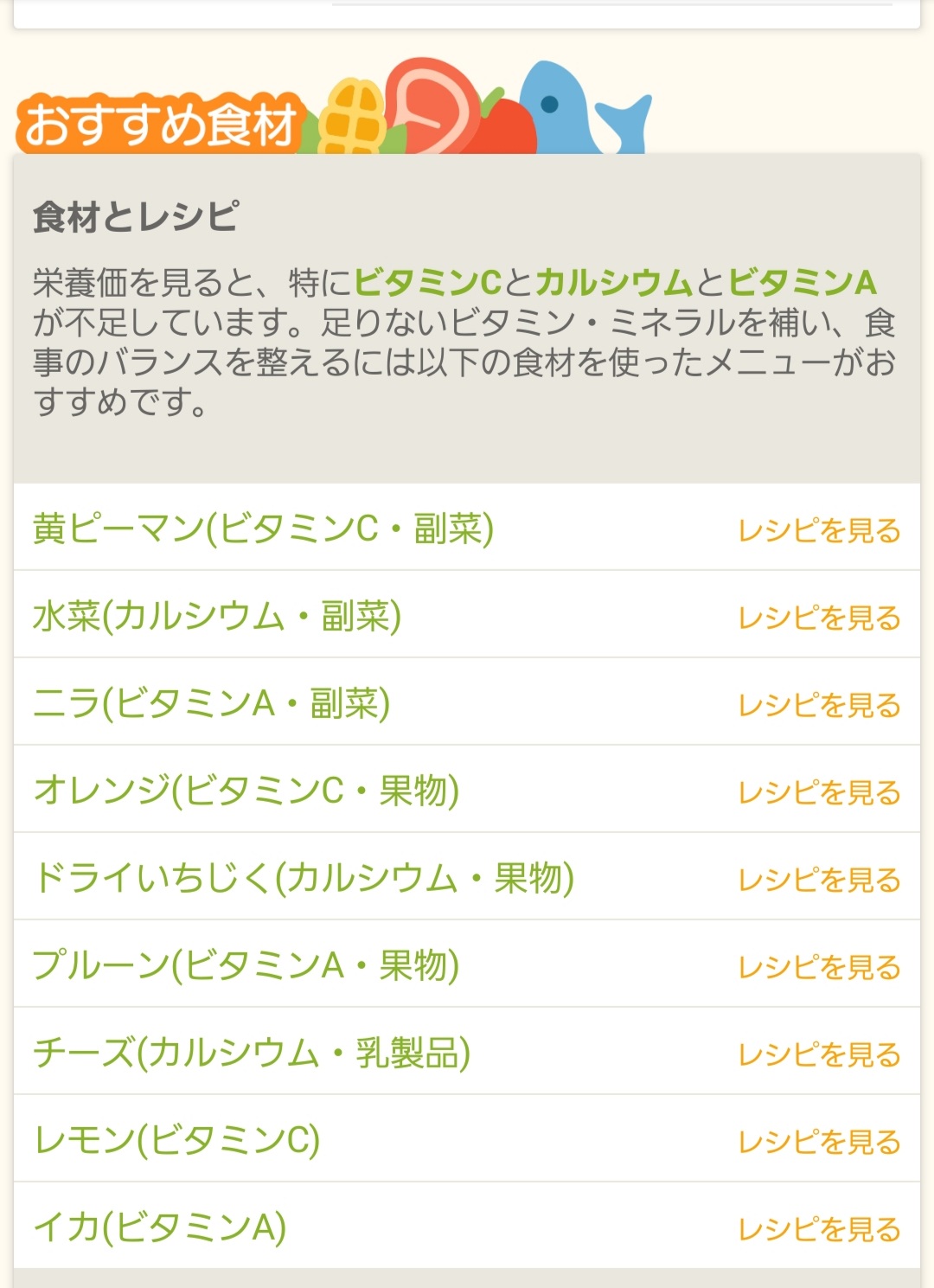
Task: Open recipes for チーズ
Action: click(818, 1054)
